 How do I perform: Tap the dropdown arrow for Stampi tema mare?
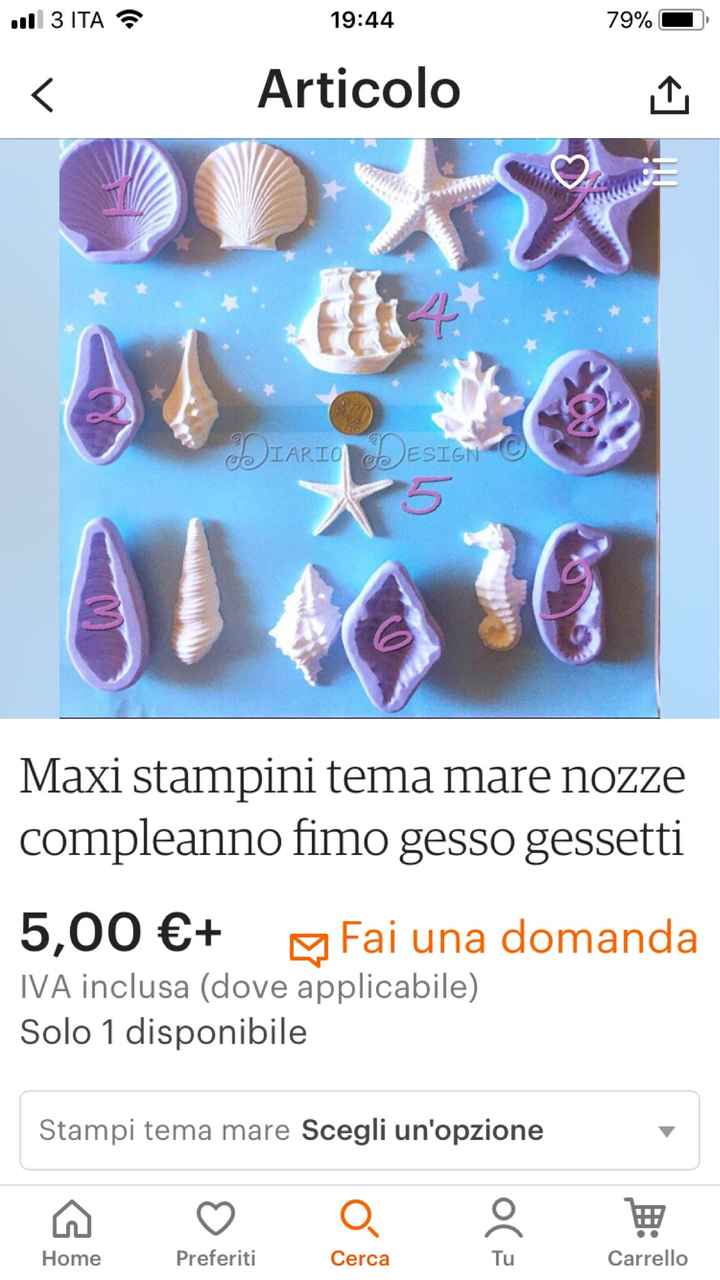(x=668, y=1130)
